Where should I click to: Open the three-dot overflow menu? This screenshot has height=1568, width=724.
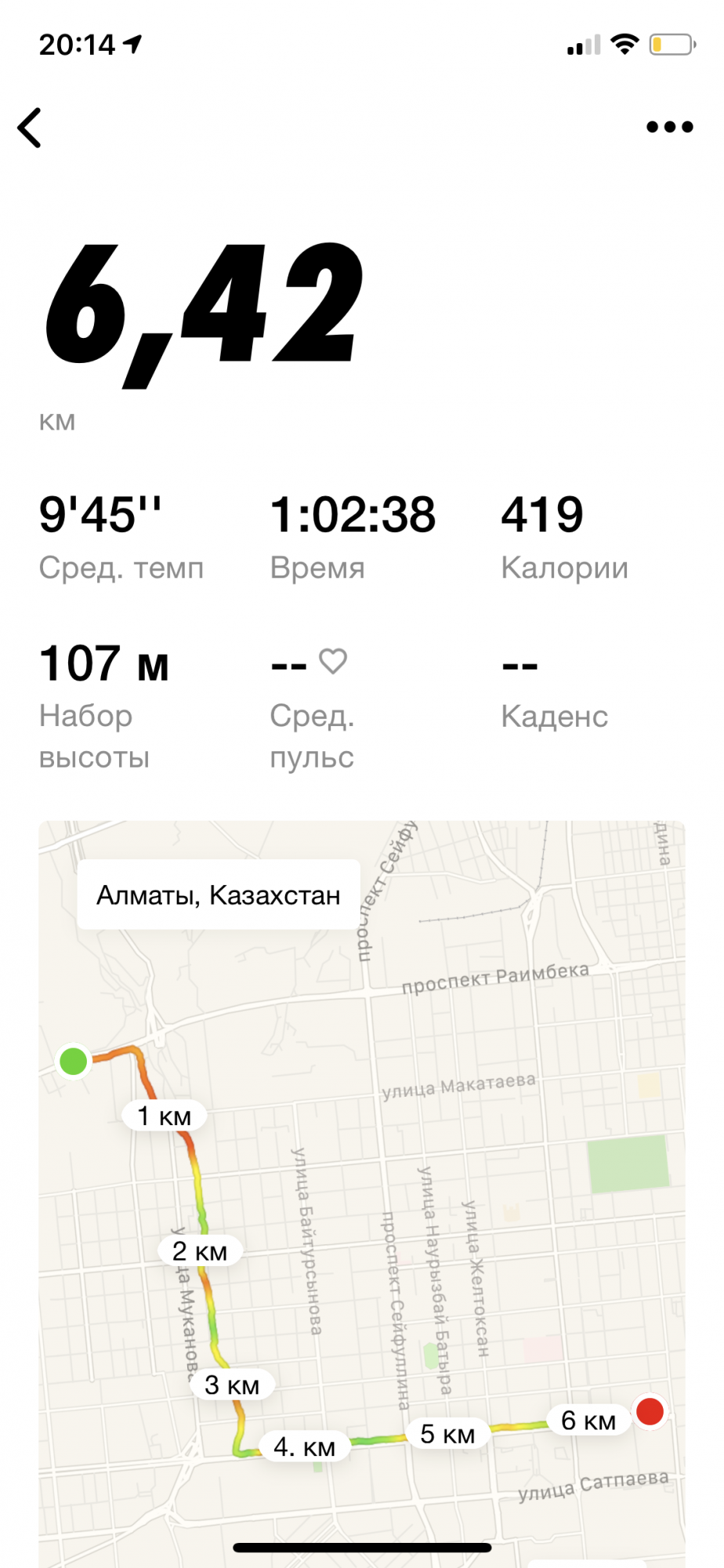[x=669, y=127]
